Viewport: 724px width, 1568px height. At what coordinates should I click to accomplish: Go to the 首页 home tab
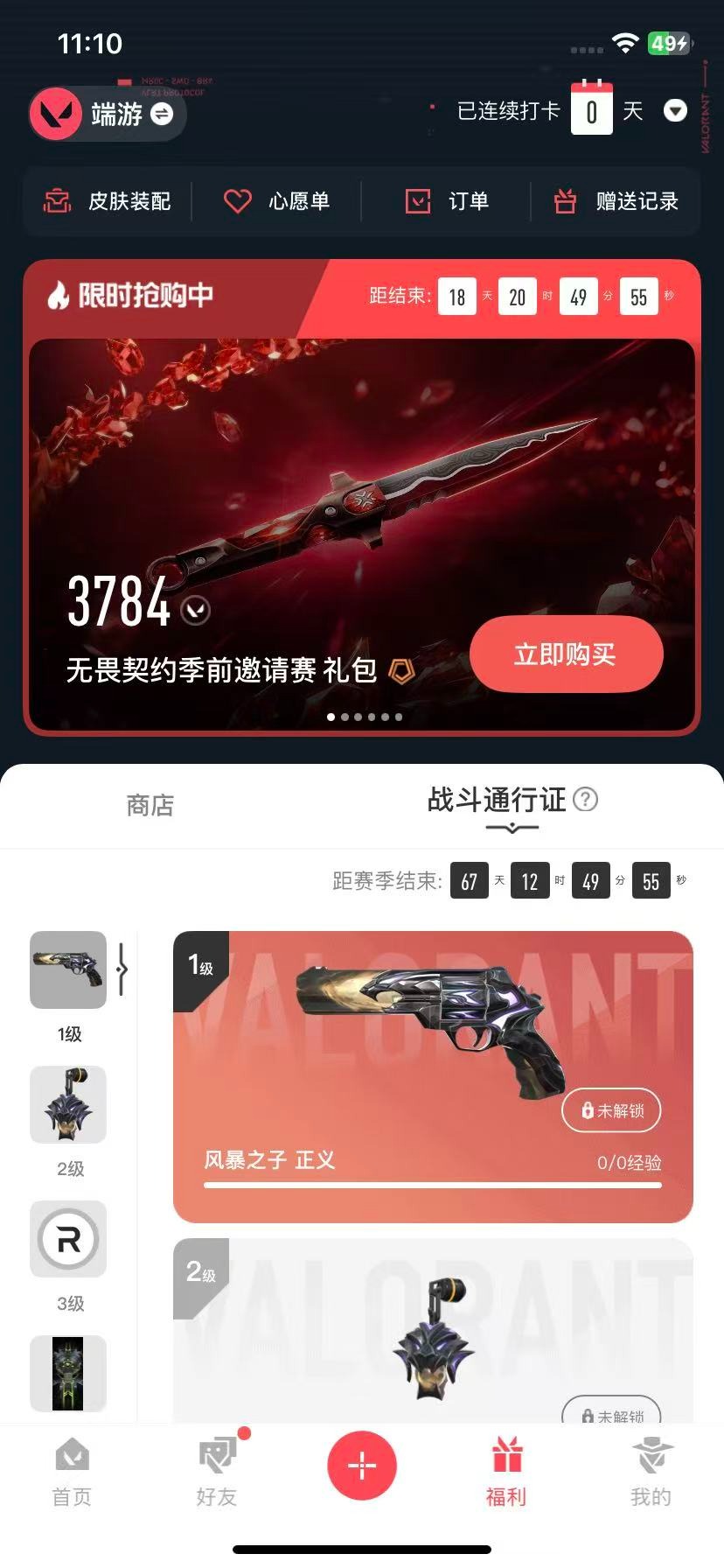pos(72,1472)
